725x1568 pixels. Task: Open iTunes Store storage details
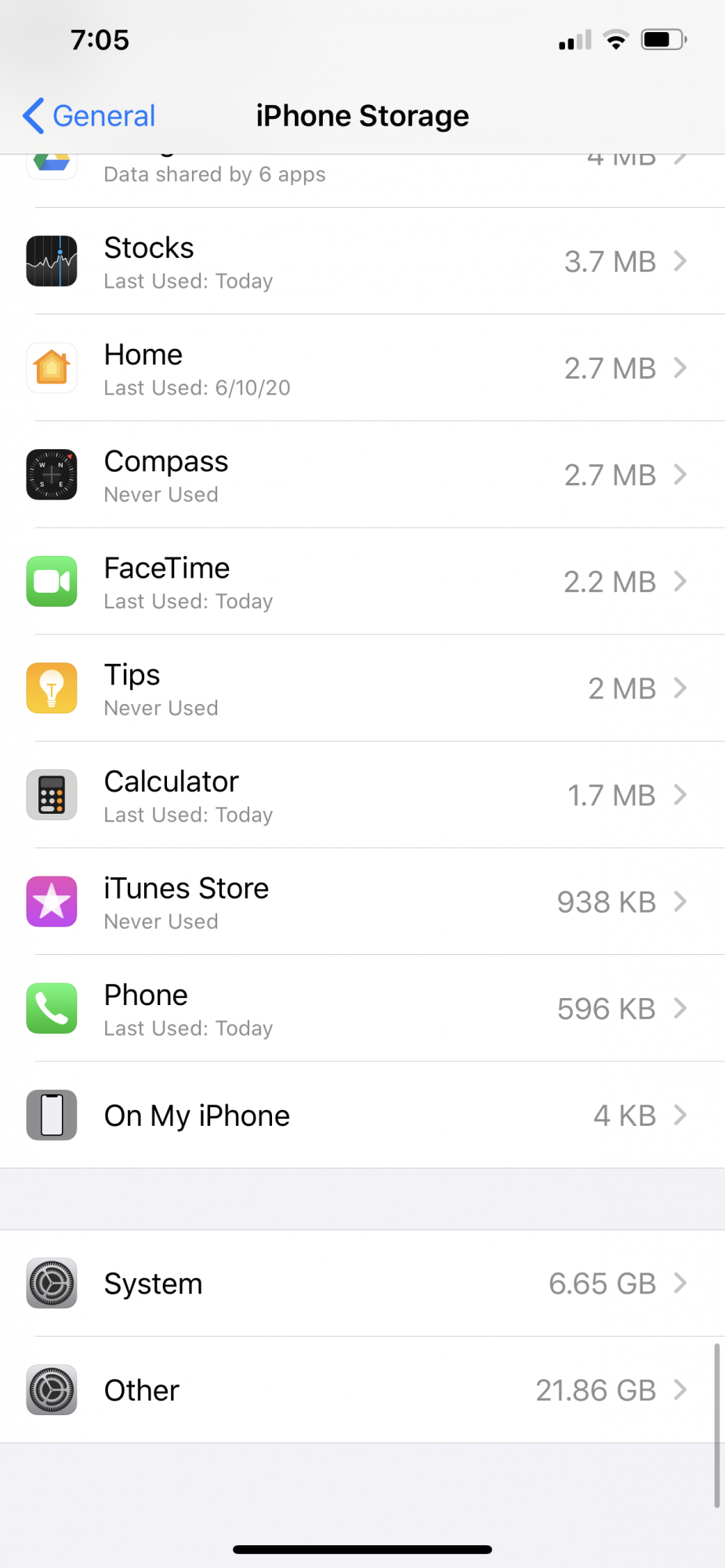[362, 902]
